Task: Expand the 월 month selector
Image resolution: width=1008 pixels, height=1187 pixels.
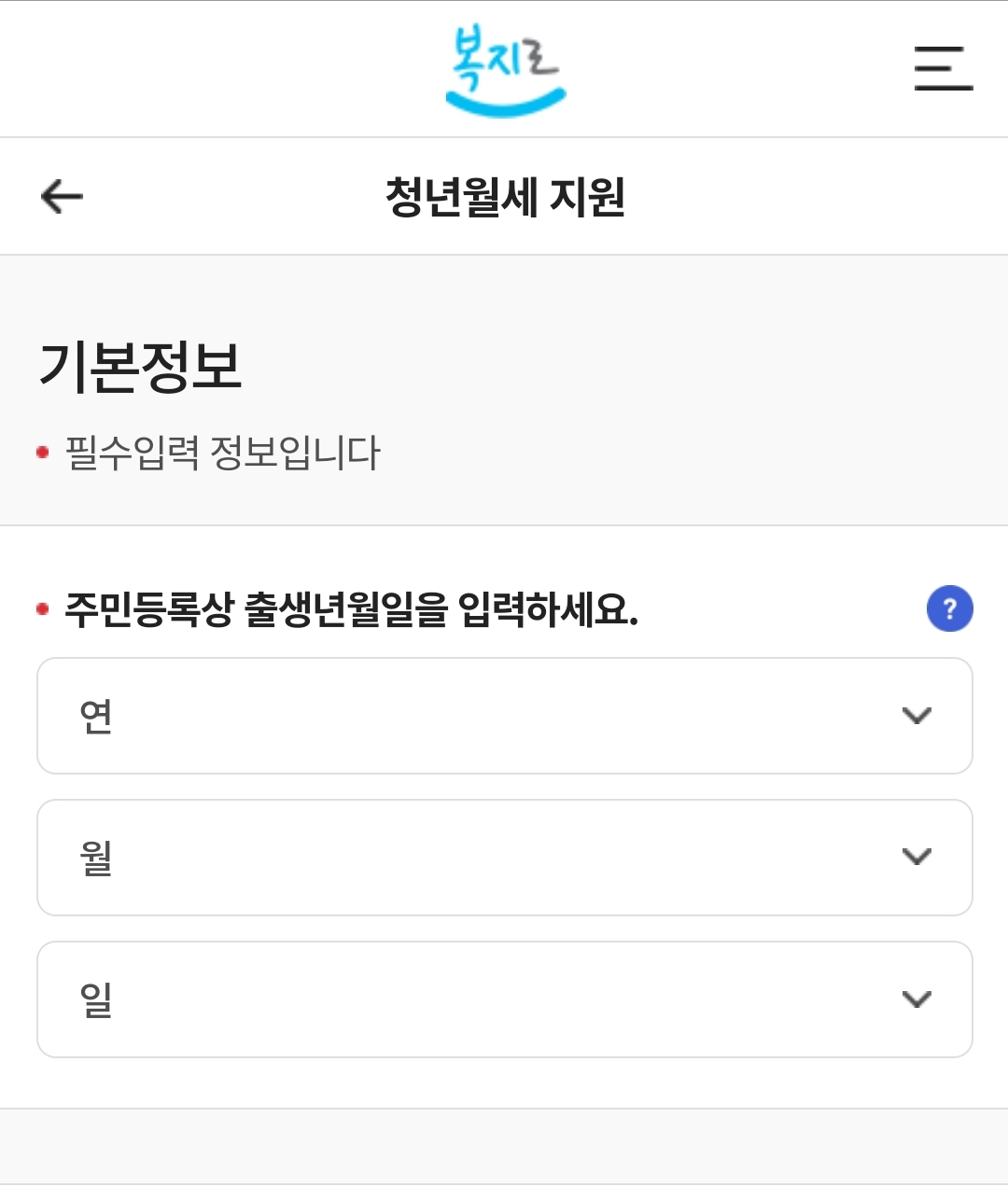Action: pos(504,858)
